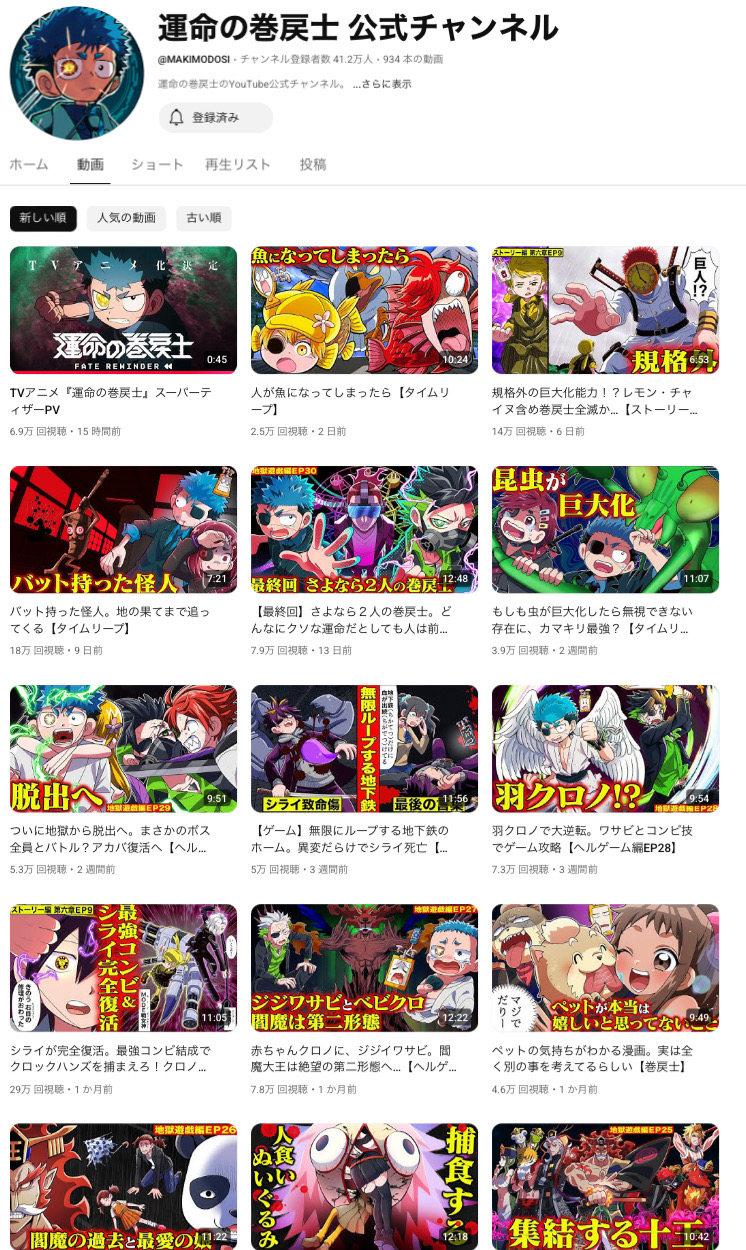Select the 古い順 sort chip
Screen dimensions: 746x1250
coord(204,218)
